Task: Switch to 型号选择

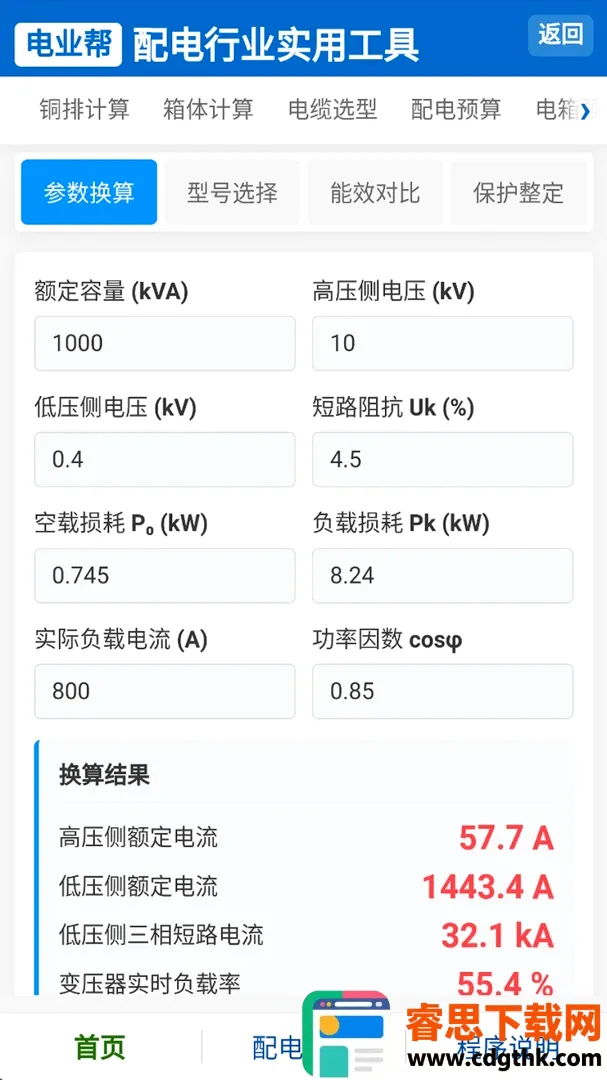Action: click(x=232, y=192)
